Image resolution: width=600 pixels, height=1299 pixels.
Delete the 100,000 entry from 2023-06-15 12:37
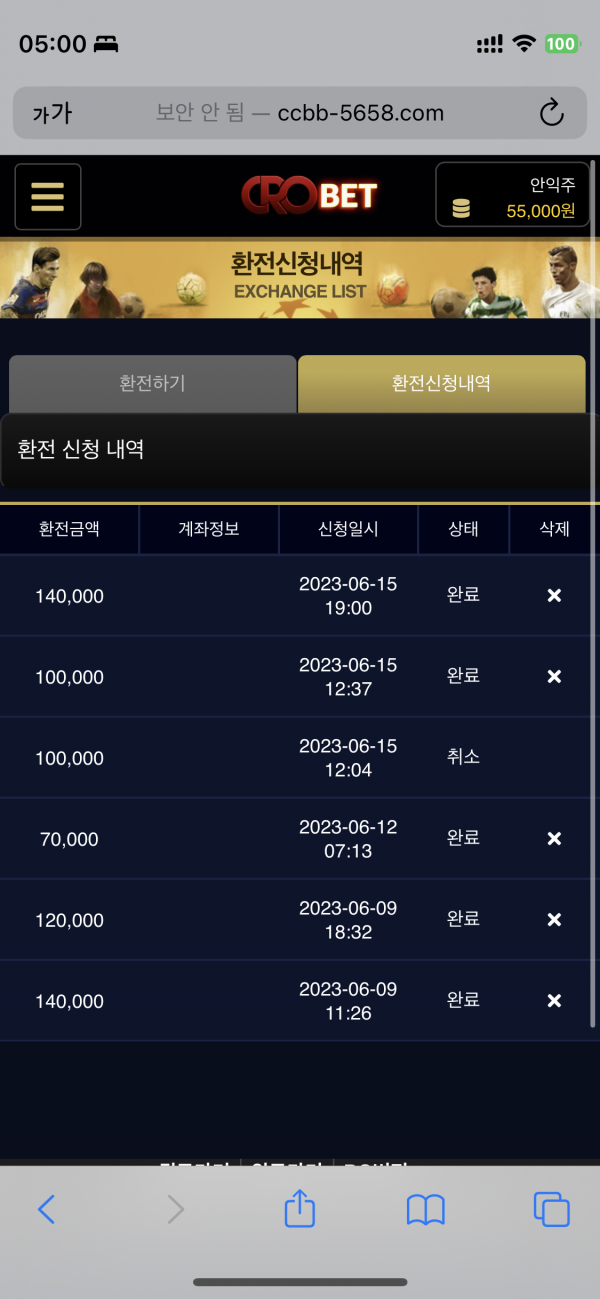(554, 677)
